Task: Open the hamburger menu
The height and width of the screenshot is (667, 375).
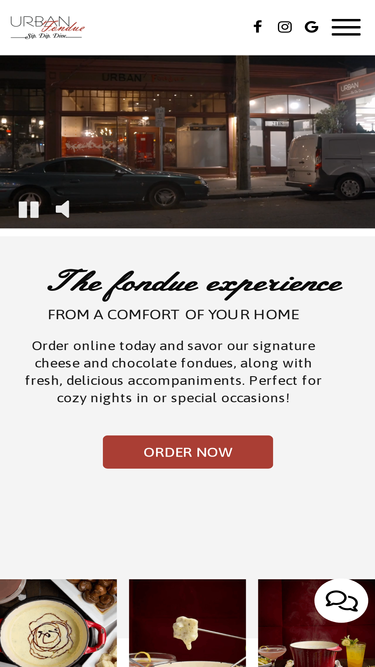Action: (x=346, y=27)
